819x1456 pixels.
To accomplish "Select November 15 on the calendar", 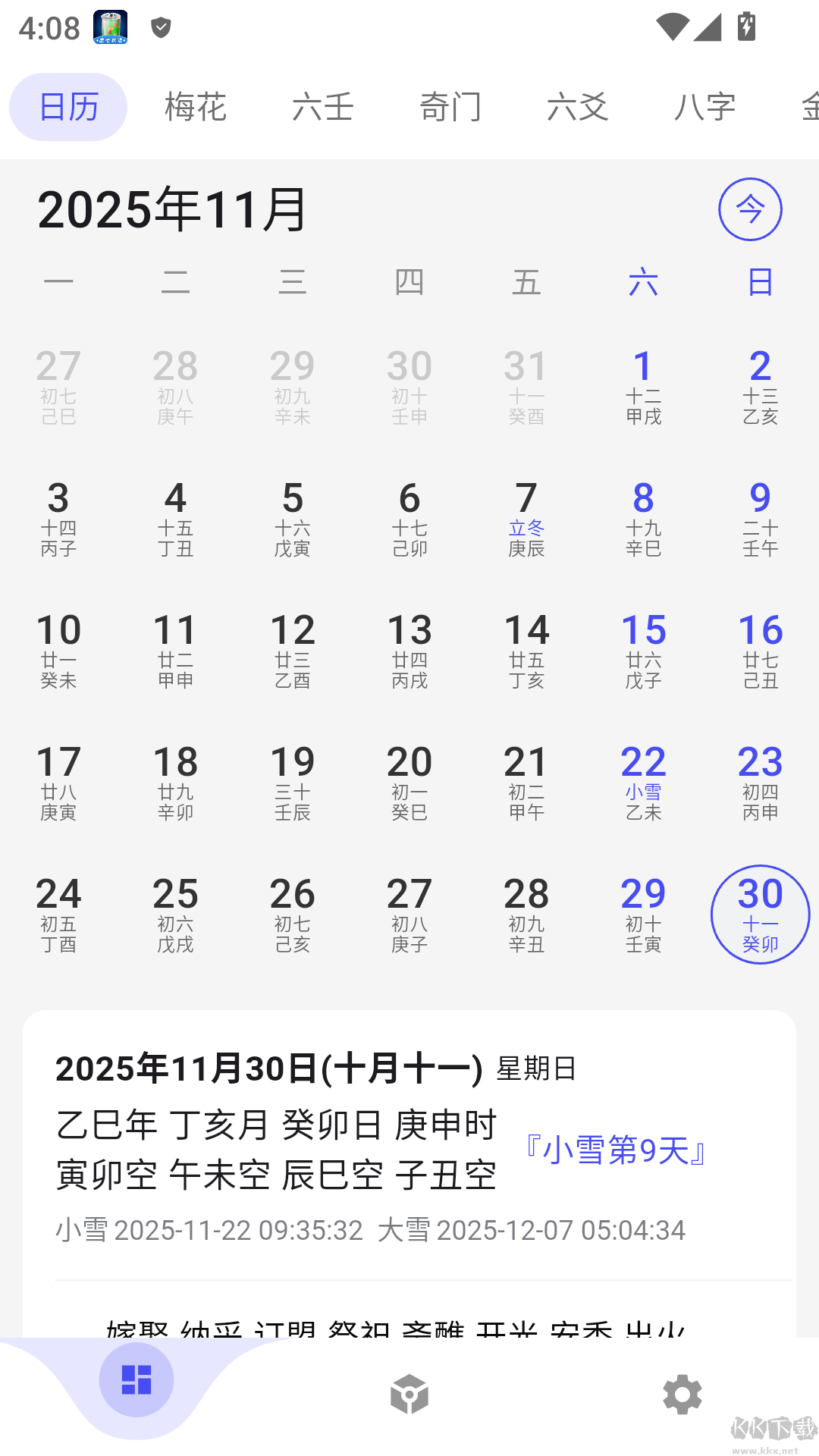I will point(643,648).
